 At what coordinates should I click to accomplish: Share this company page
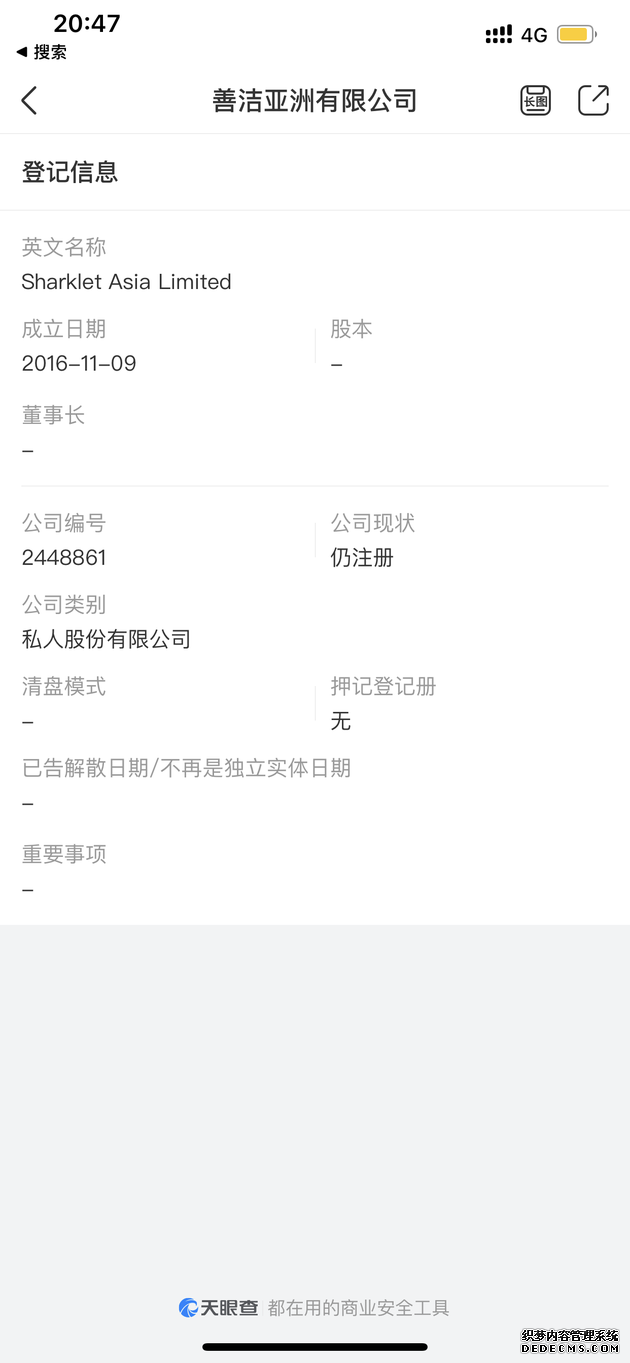point(593,100)
